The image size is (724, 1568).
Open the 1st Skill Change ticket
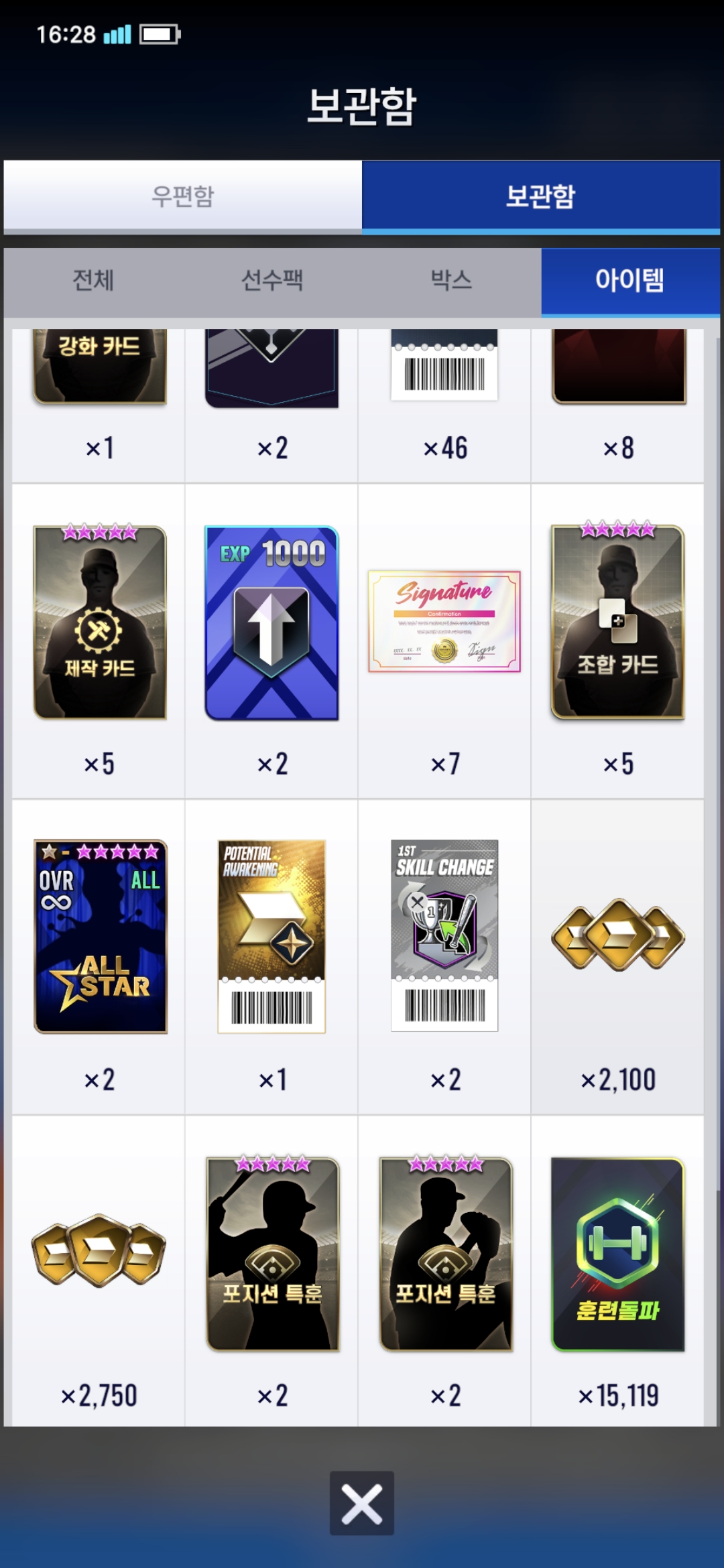click(x=444, y=937)
